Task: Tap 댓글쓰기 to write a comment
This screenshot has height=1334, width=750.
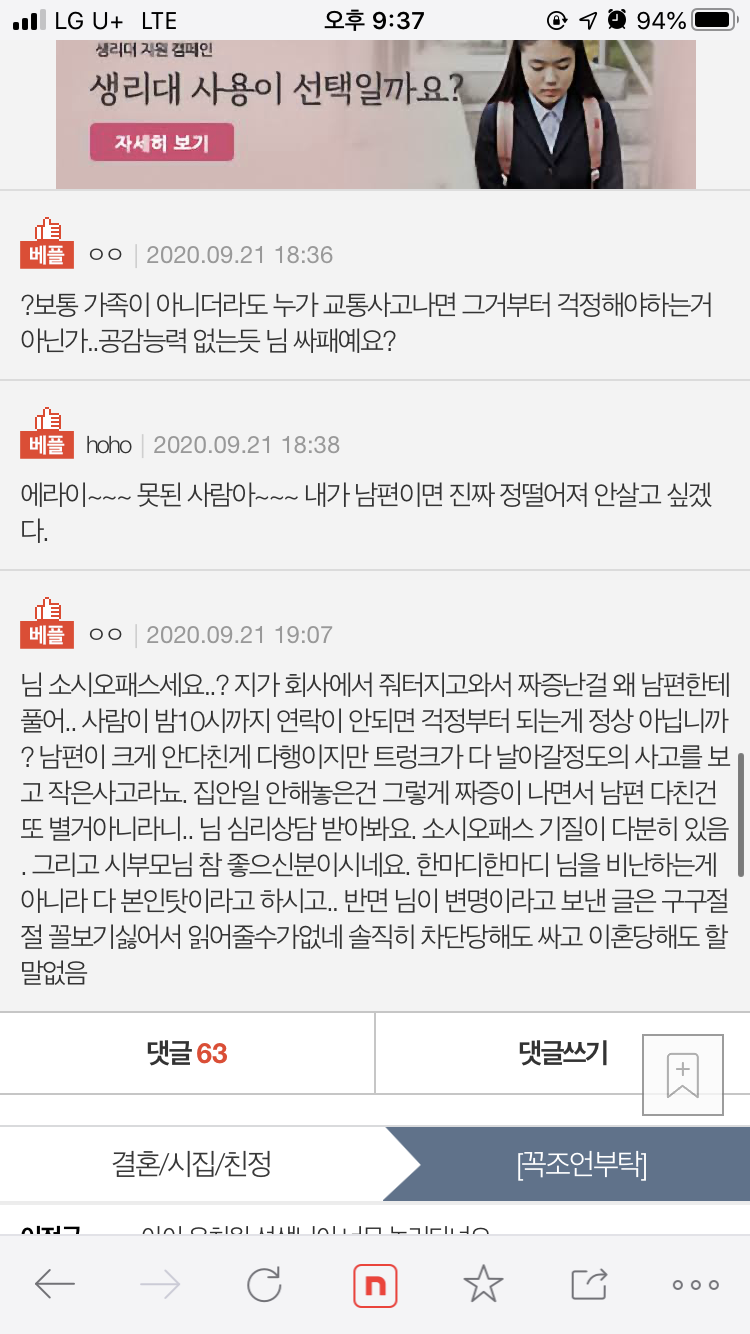Action: [x=562, y=1052]
